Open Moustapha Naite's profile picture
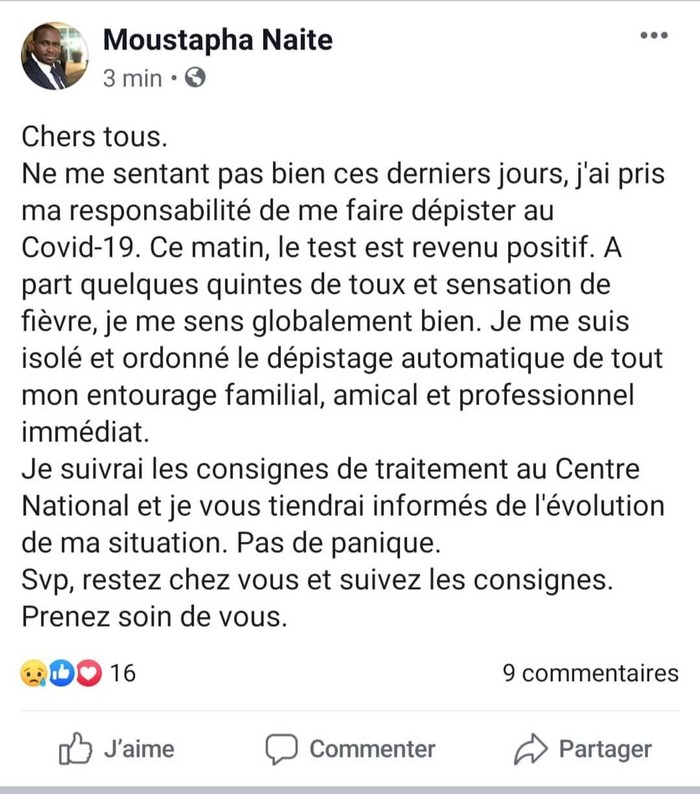 pyautogui.click(x=55, y=56)
